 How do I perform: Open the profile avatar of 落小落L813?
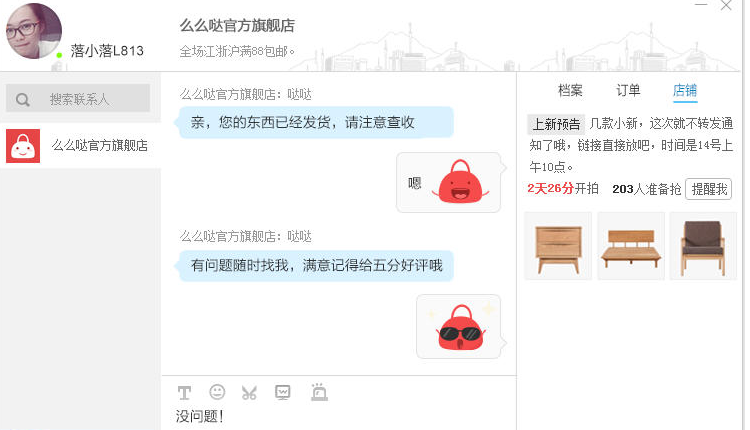coord(33,32)
